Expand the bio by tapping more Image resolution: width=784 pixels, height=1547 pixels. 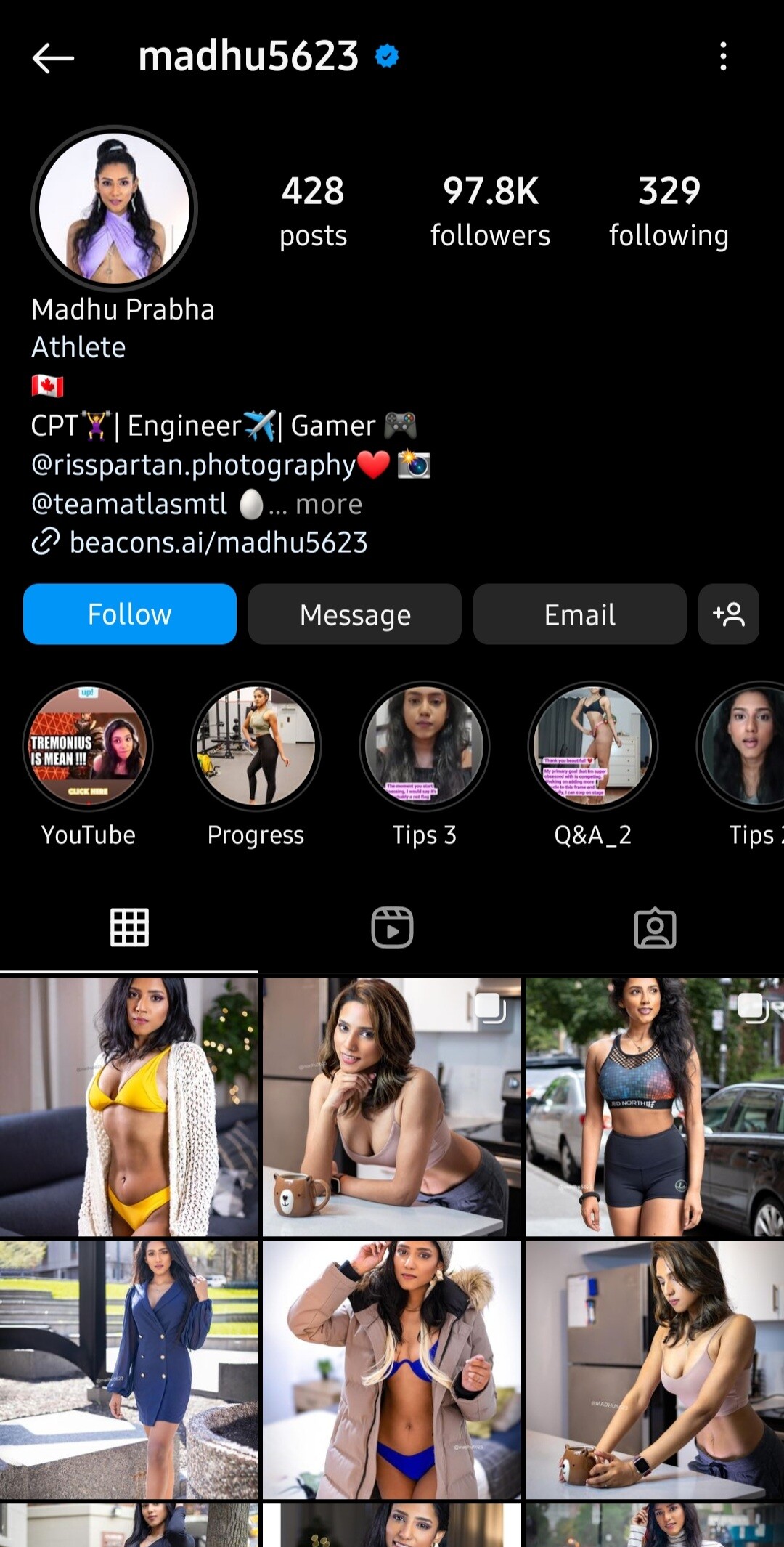pos(329,504)
